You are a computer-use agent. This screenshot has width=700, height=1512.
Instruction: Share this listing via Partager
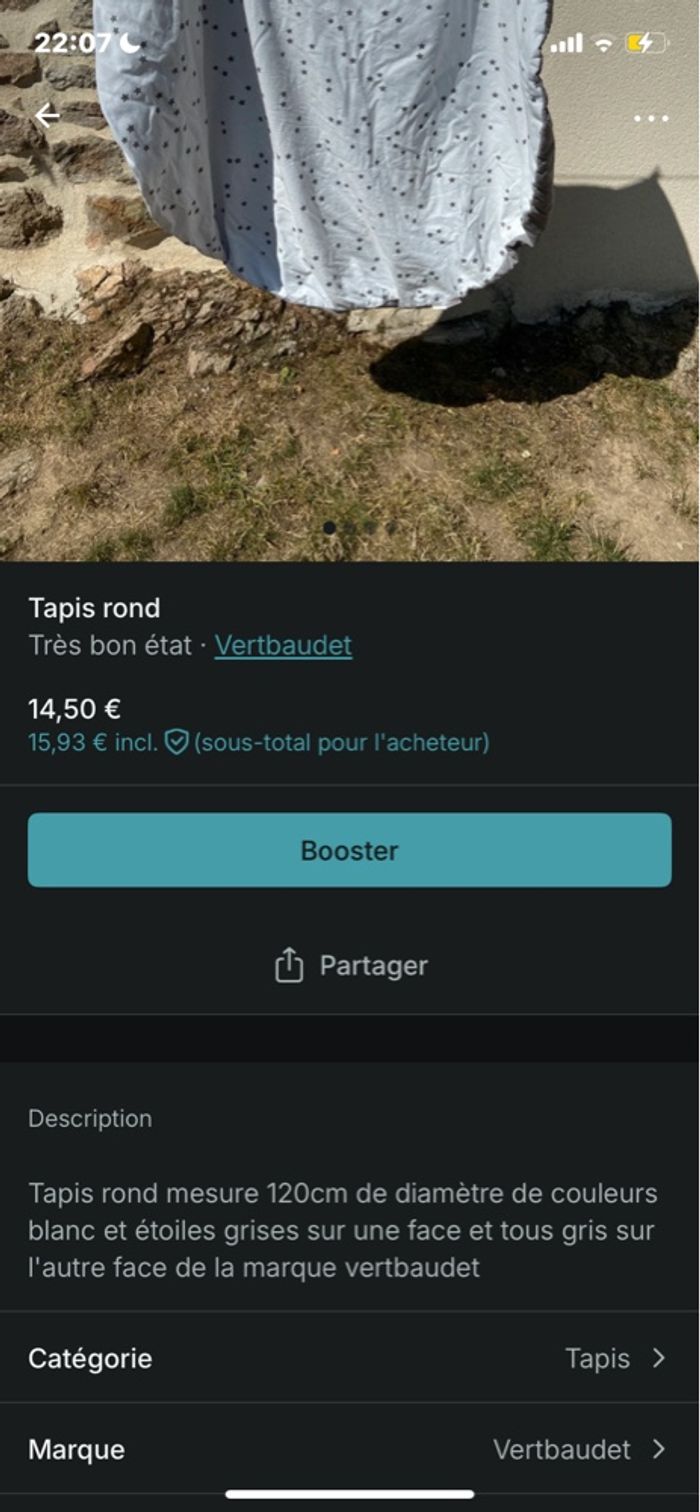coord(350,966)
